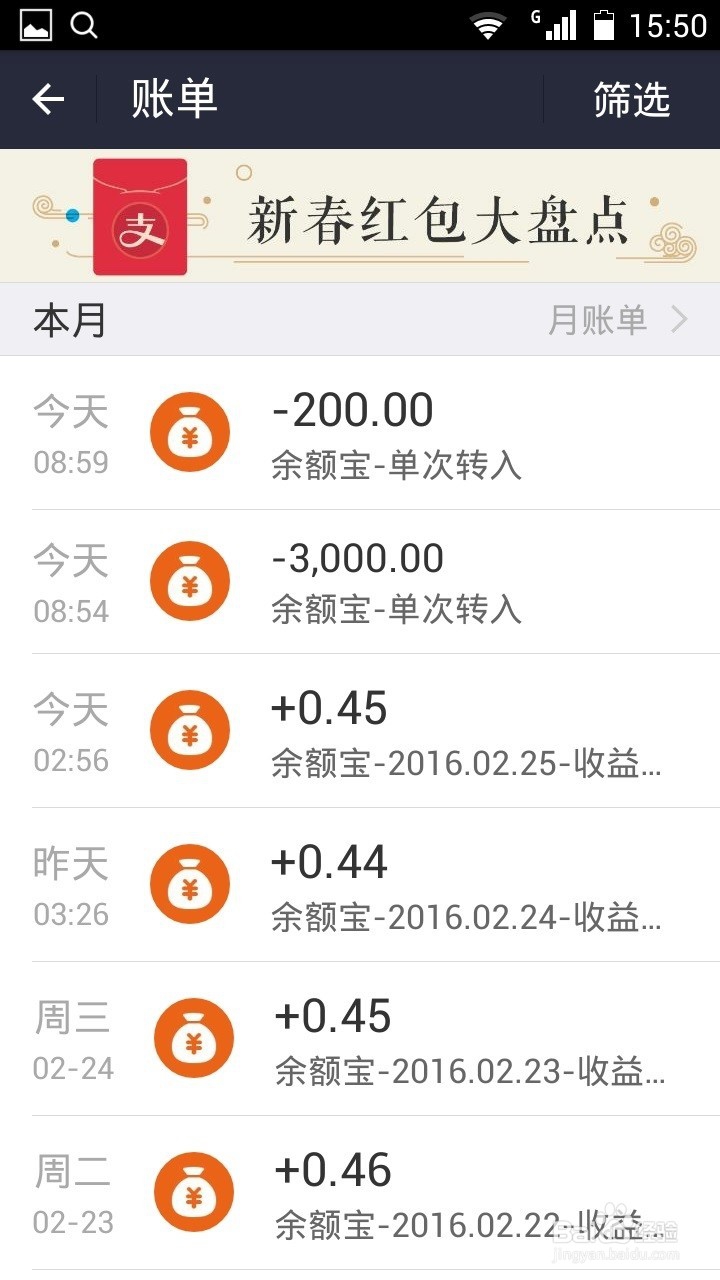Open the 筛选 filter menu
Image resolution: width=720 pixels, height=1280 pixels.
click(x=632, y=99)
